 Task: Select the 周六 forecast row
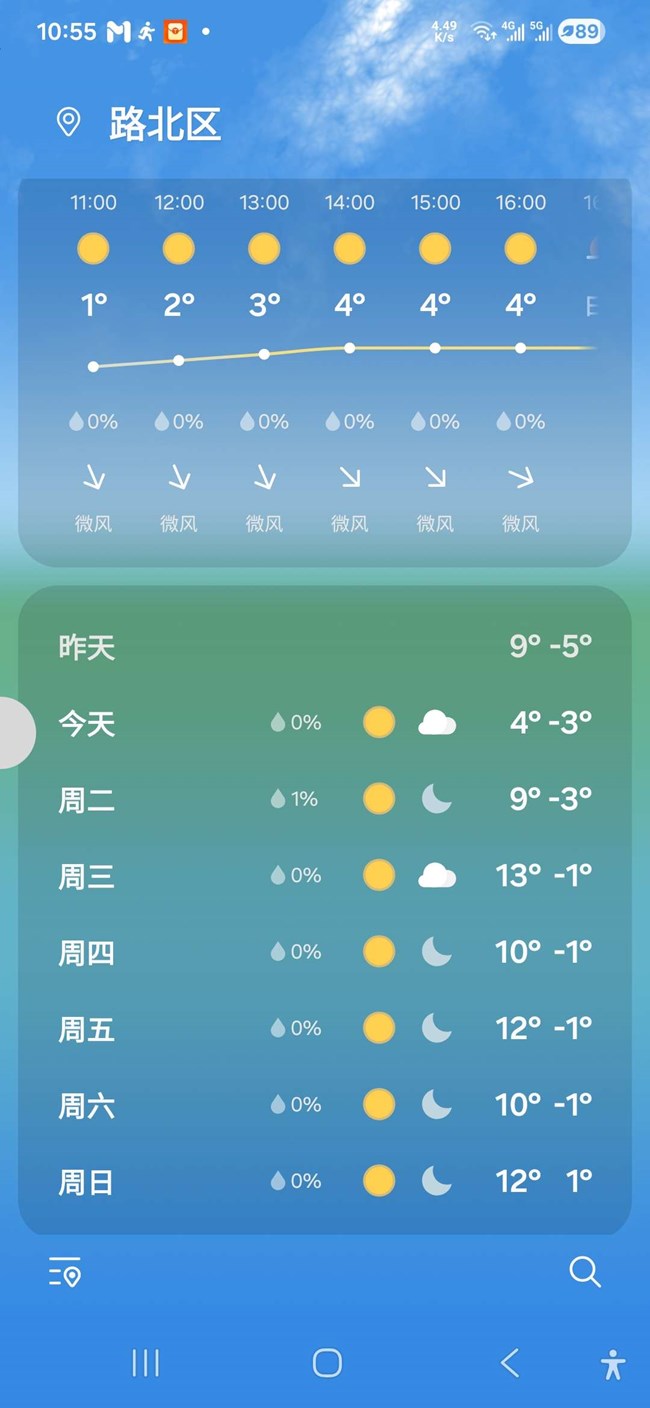click(x=325, y=1105)
